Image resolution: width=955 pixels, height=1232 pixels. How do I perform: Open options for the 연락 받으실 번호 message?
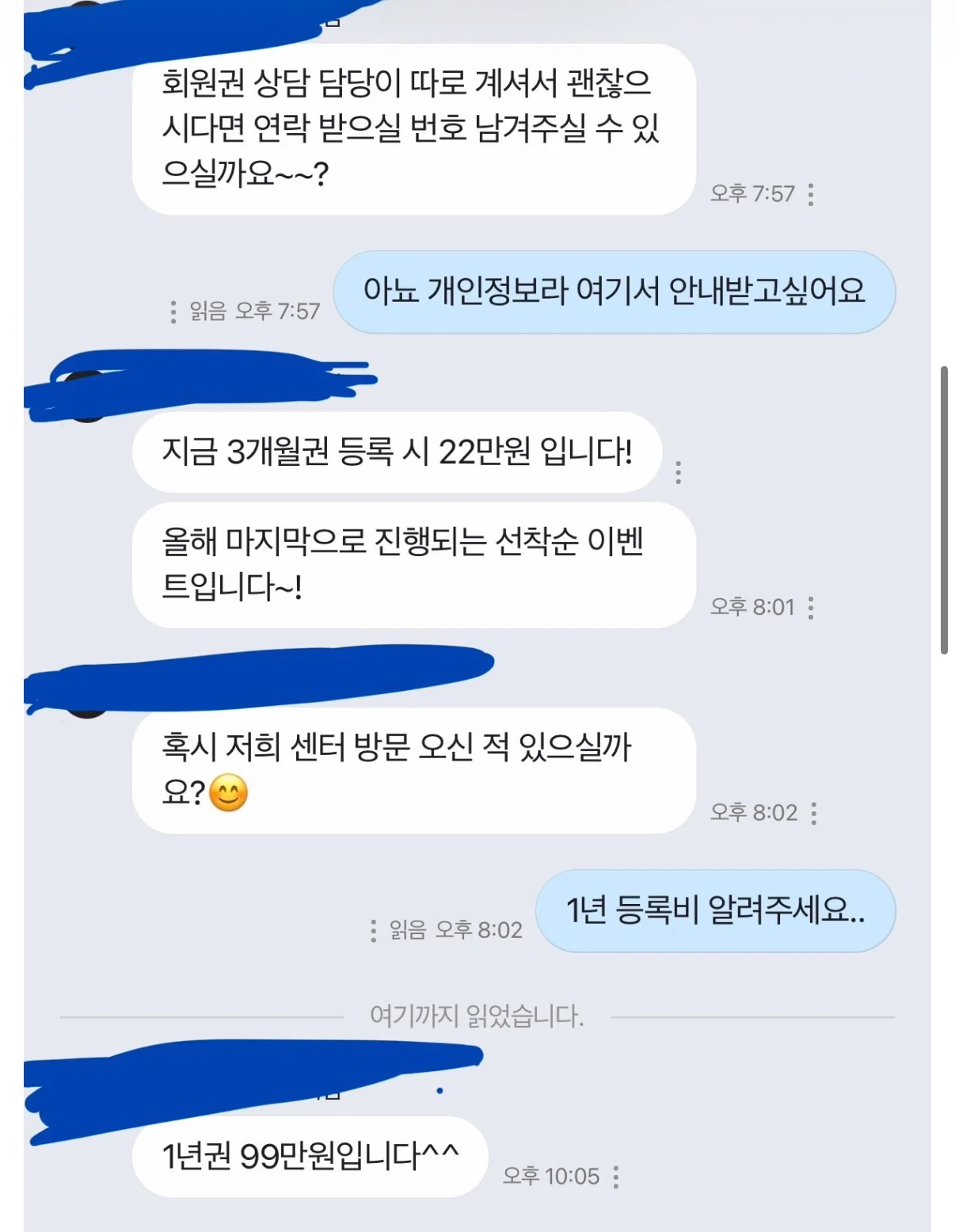(811, 194)
